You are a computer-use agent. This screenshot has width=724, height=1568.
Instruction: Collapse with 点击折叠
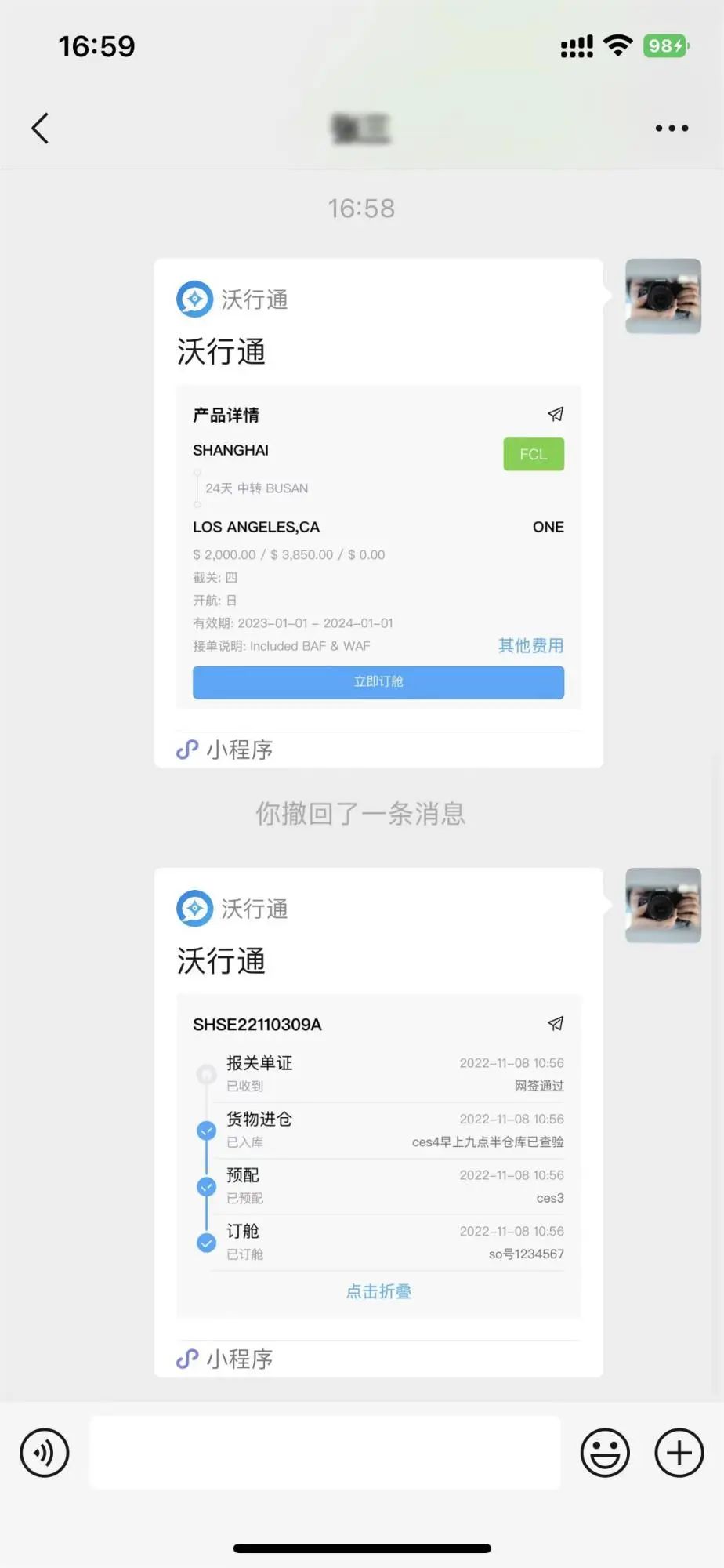[378, 1291]
